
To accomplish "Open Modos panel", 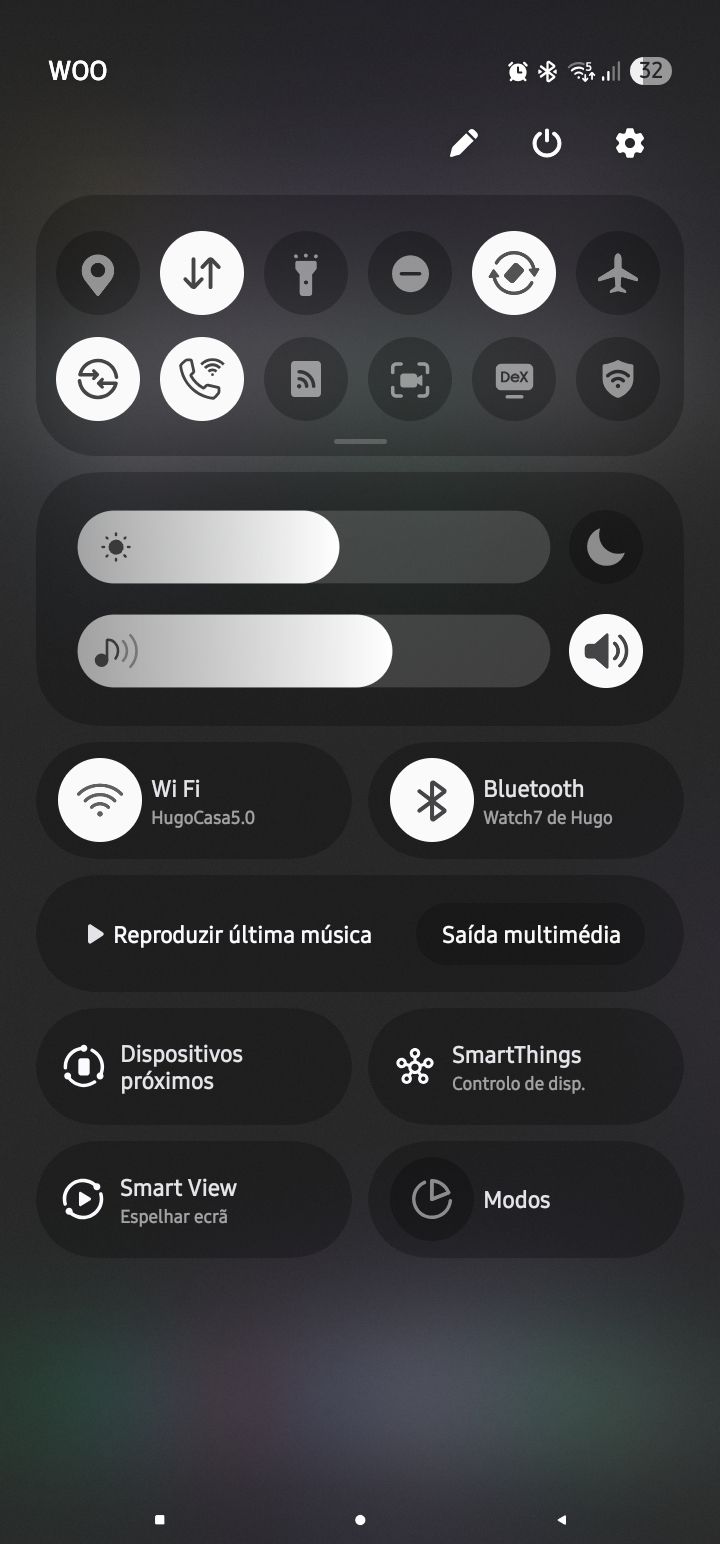I will pyautogui.click(x=525, y=1199).
